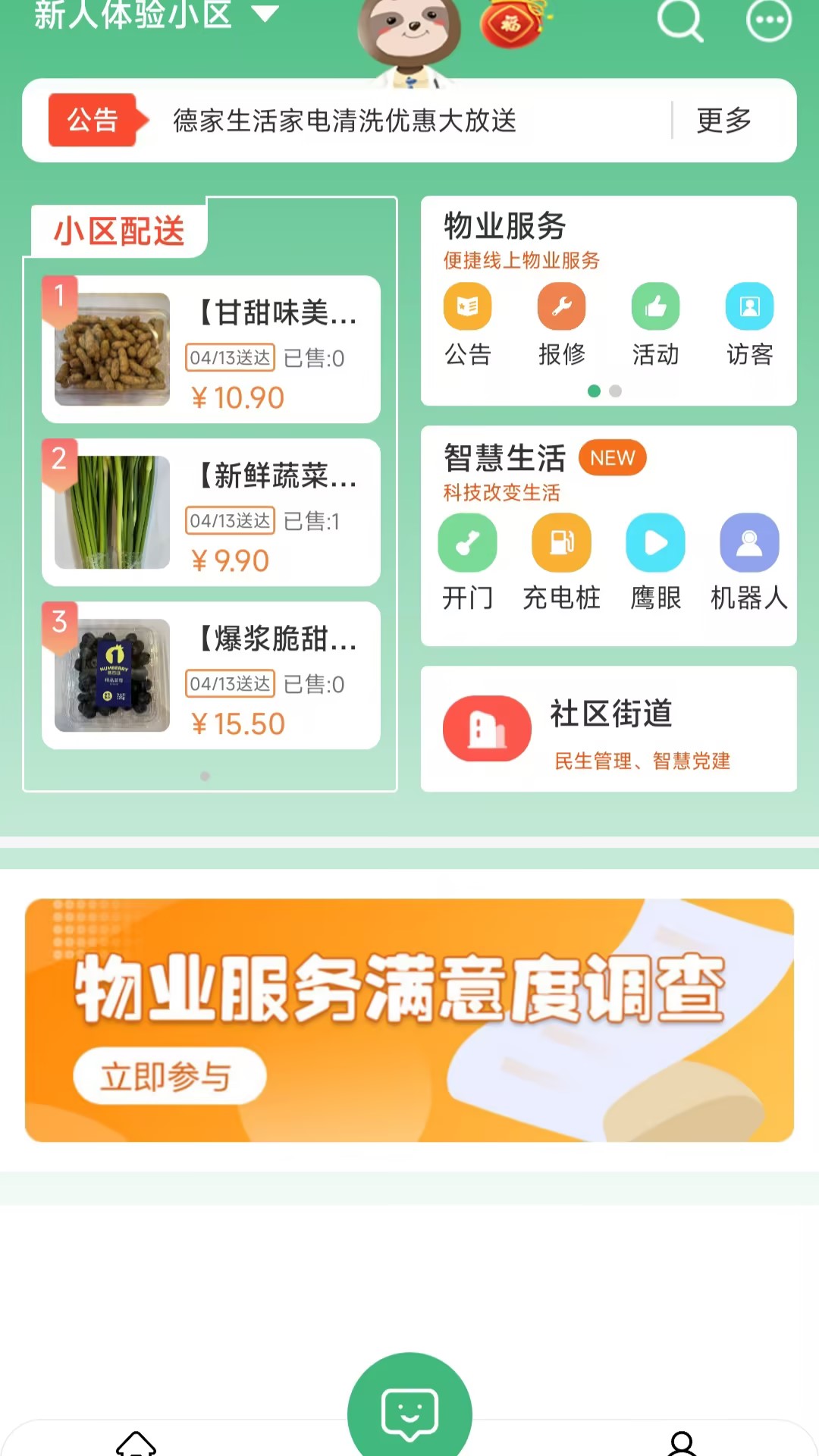
Task: Switch to the profile tab in bottom navigation
Action: pos(682,1442)
